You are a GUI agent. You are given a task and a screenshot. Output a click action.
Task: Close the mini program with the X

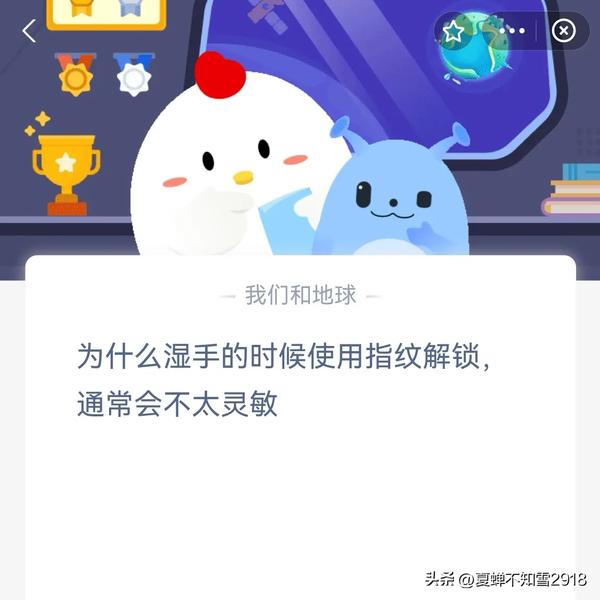pyautogui.click(x=564, y=31)
